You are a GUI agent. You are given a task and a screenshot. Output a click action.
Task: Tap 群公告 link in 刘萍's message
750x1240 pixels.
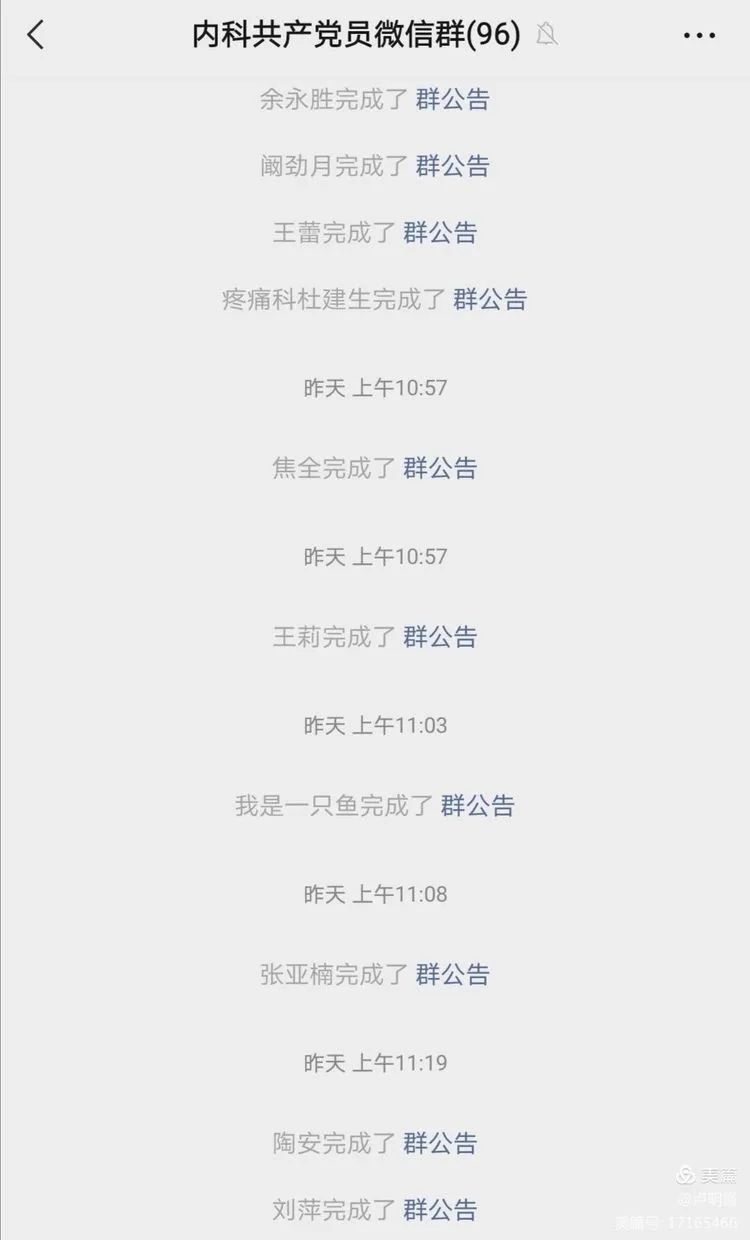tap(440, 1210)
